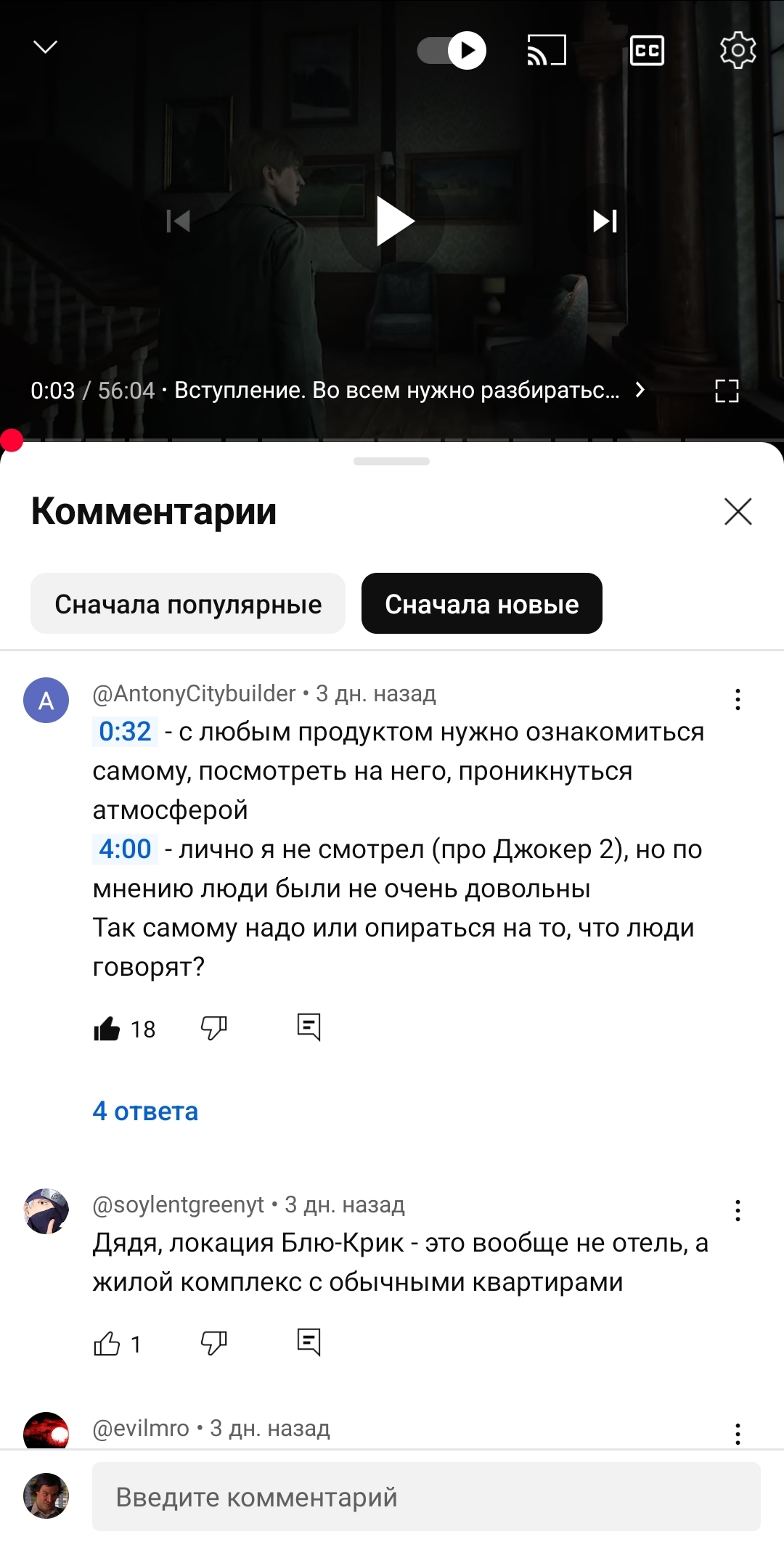Tap the Введите комментарий field
The width and height of the screenshot is (784, 1542).
point(426,1496)
